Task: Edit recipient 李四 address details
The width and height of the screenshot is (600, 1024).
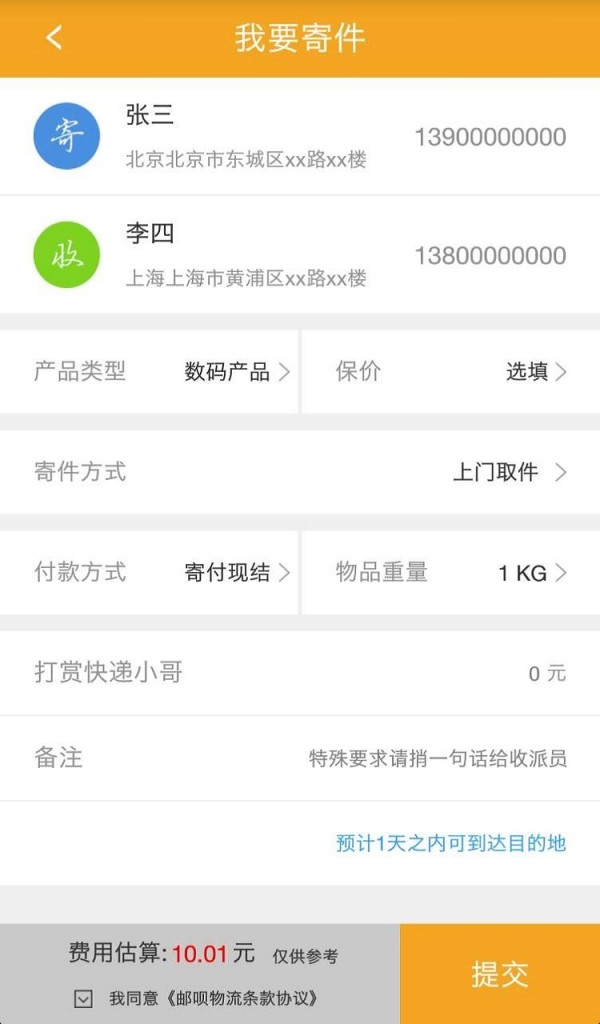Action: [x=300, y=255]
